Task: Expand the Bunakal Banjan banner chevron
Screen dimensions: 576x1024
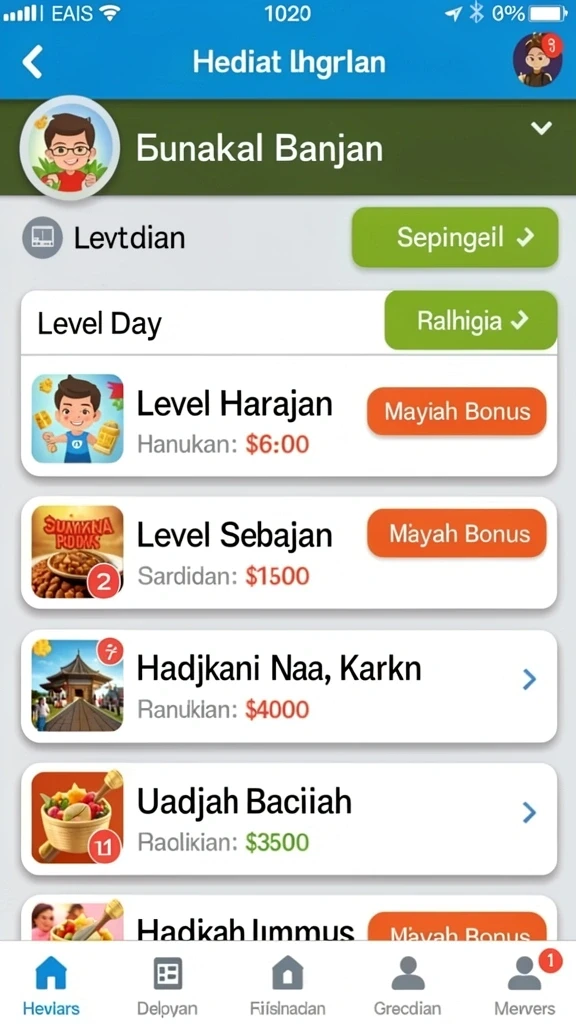Action: pos(541,128)
